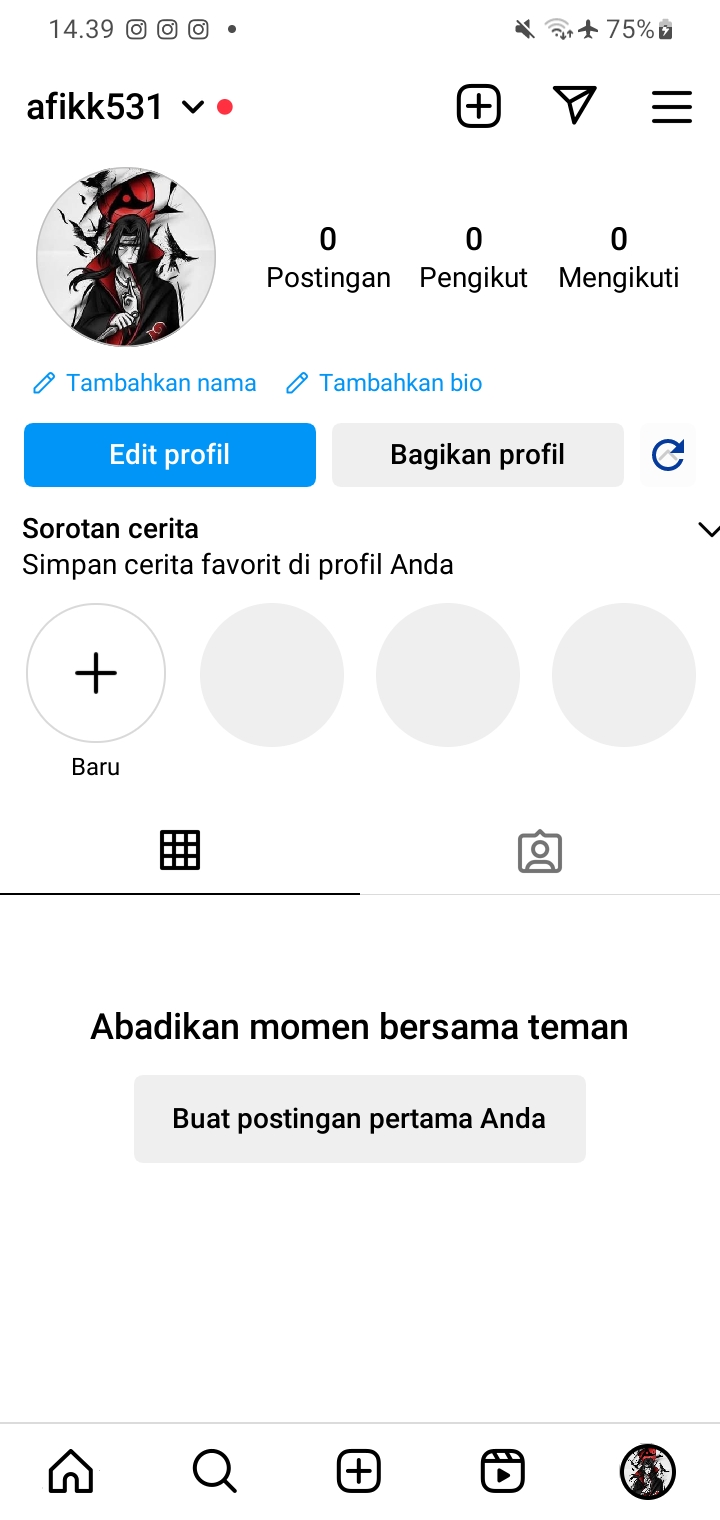The image size is (720, 1520).
Task: Tap the Edit profil button
Action: point(170,455)
